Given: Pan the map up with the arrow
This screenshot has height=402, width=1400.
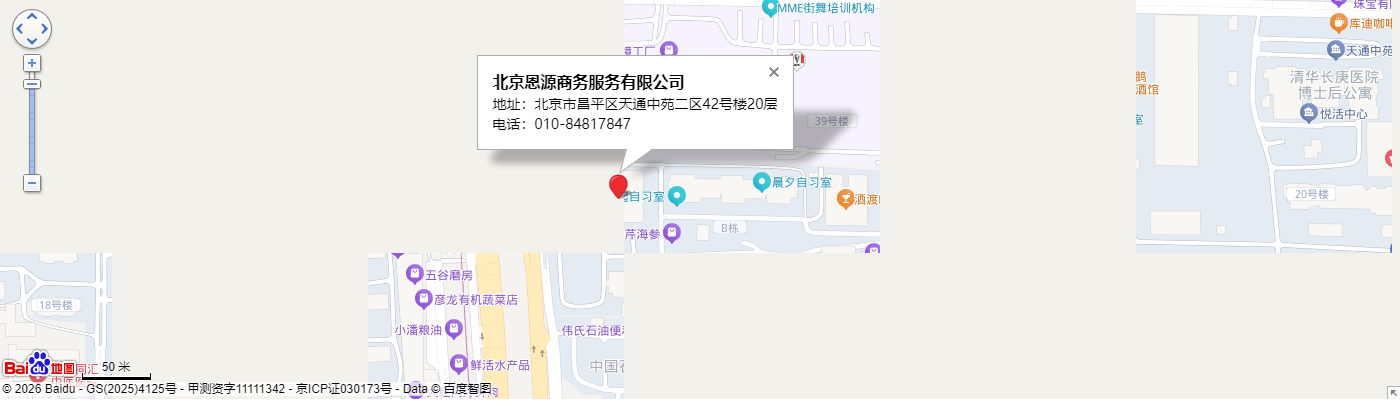Looking at the screenshot, I should pyautogui.click(x=32, y=17).
